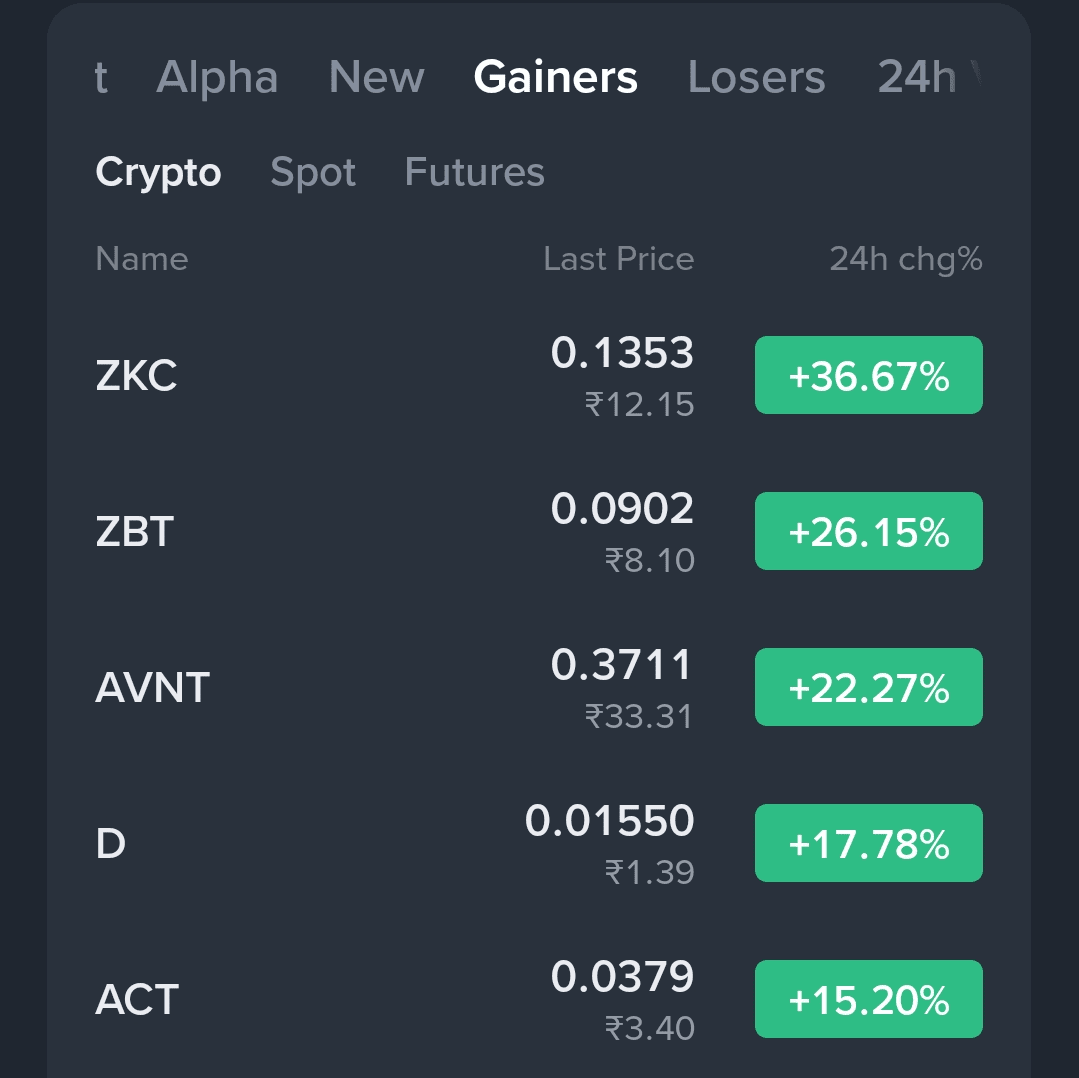This screenshot has height=1078, width=1079.
Task: Sort by the Last Price column
Action: (x=618, y=259)
